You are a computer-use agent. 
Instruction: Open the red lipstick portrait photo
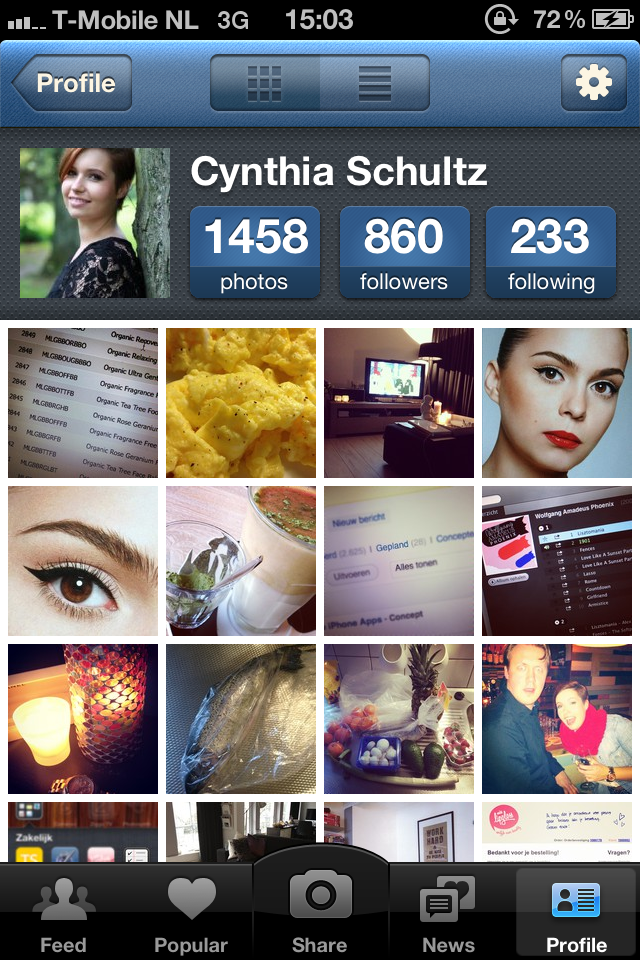557,403
